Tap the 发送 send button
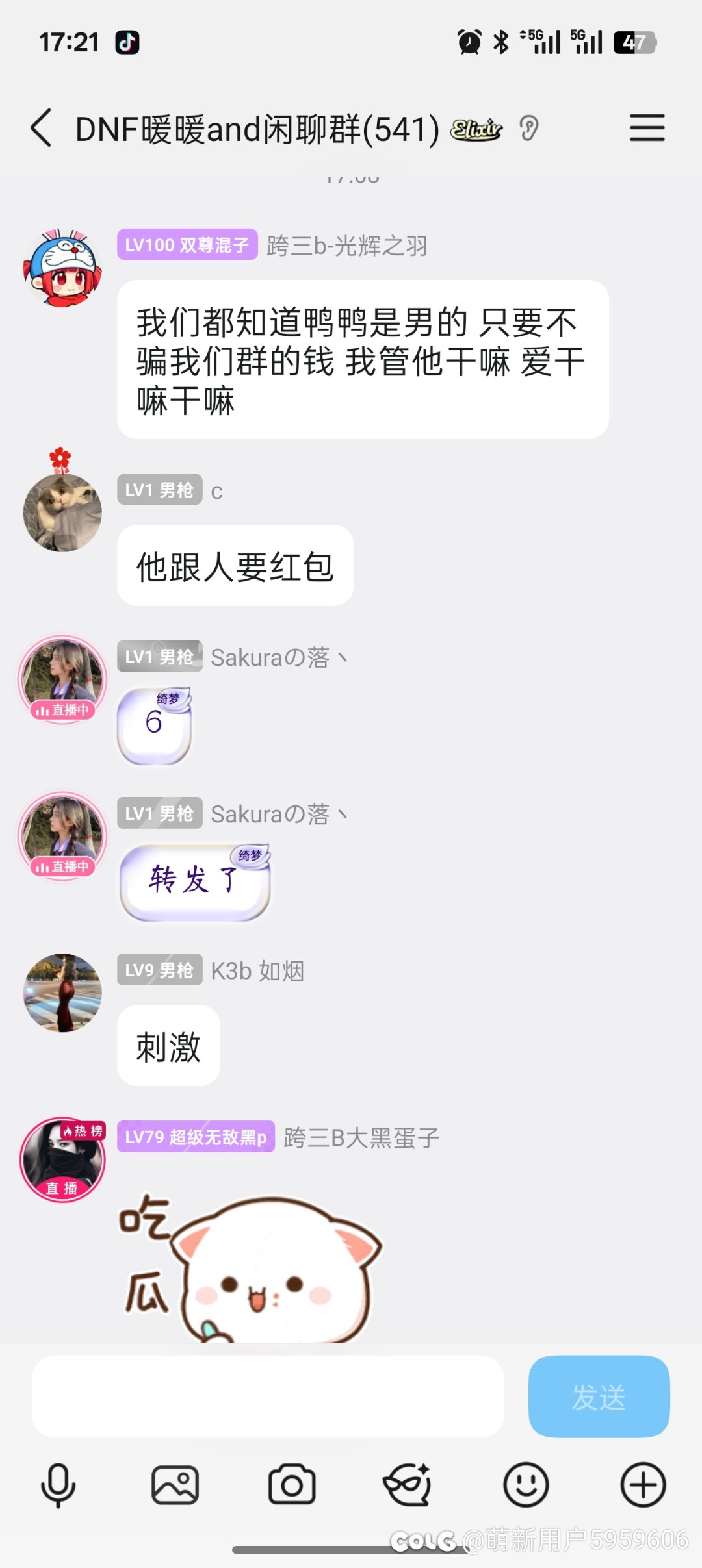Screen dimensions: 702x1568 [x=599, y=1396]
